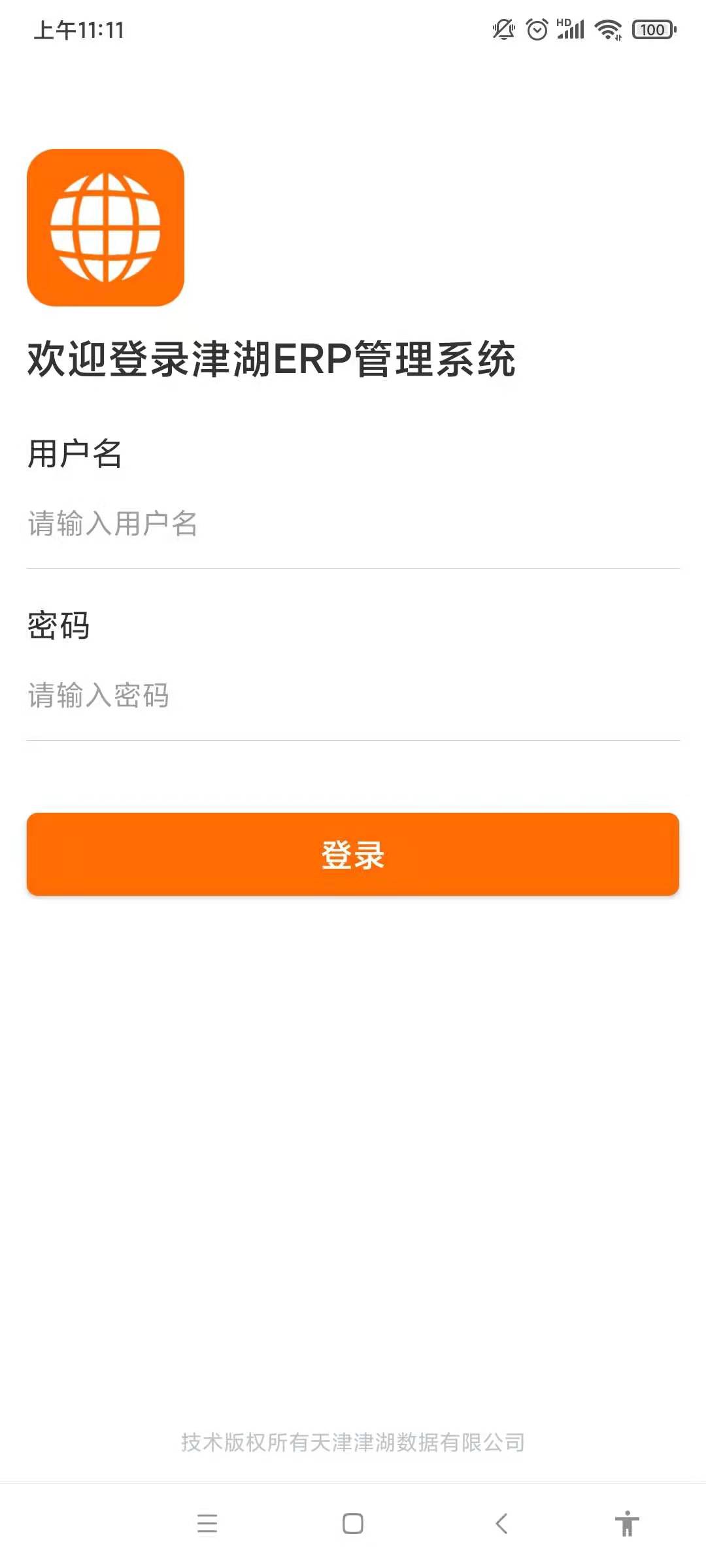Tap the orange 登录 button
Image resolution: width=706 pixels, height=1568 pixels.
point(353,854)
